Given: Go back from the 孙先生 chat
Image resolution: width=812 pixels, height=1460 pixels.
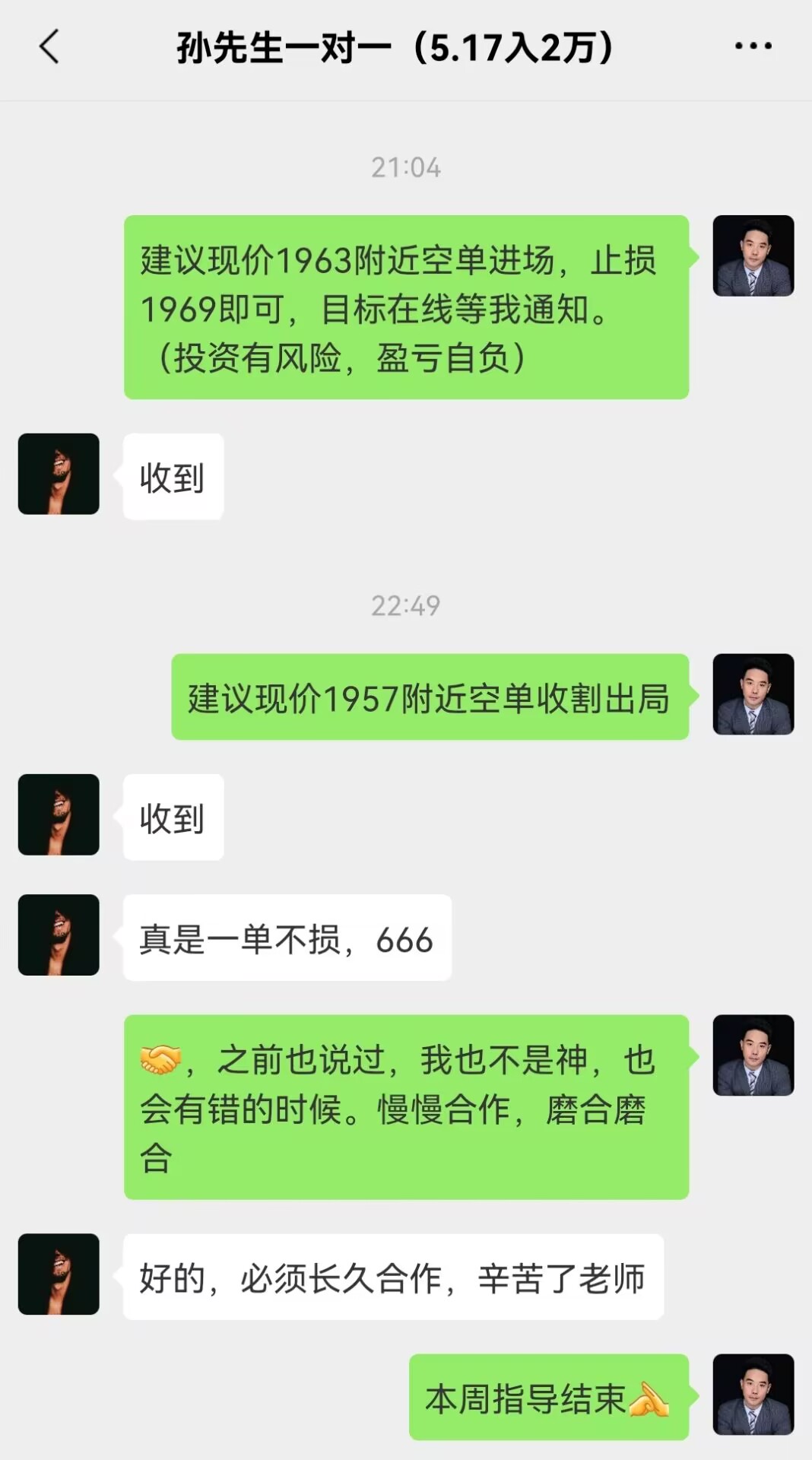Looking at the screenshot, I should [x=49, y=46].
